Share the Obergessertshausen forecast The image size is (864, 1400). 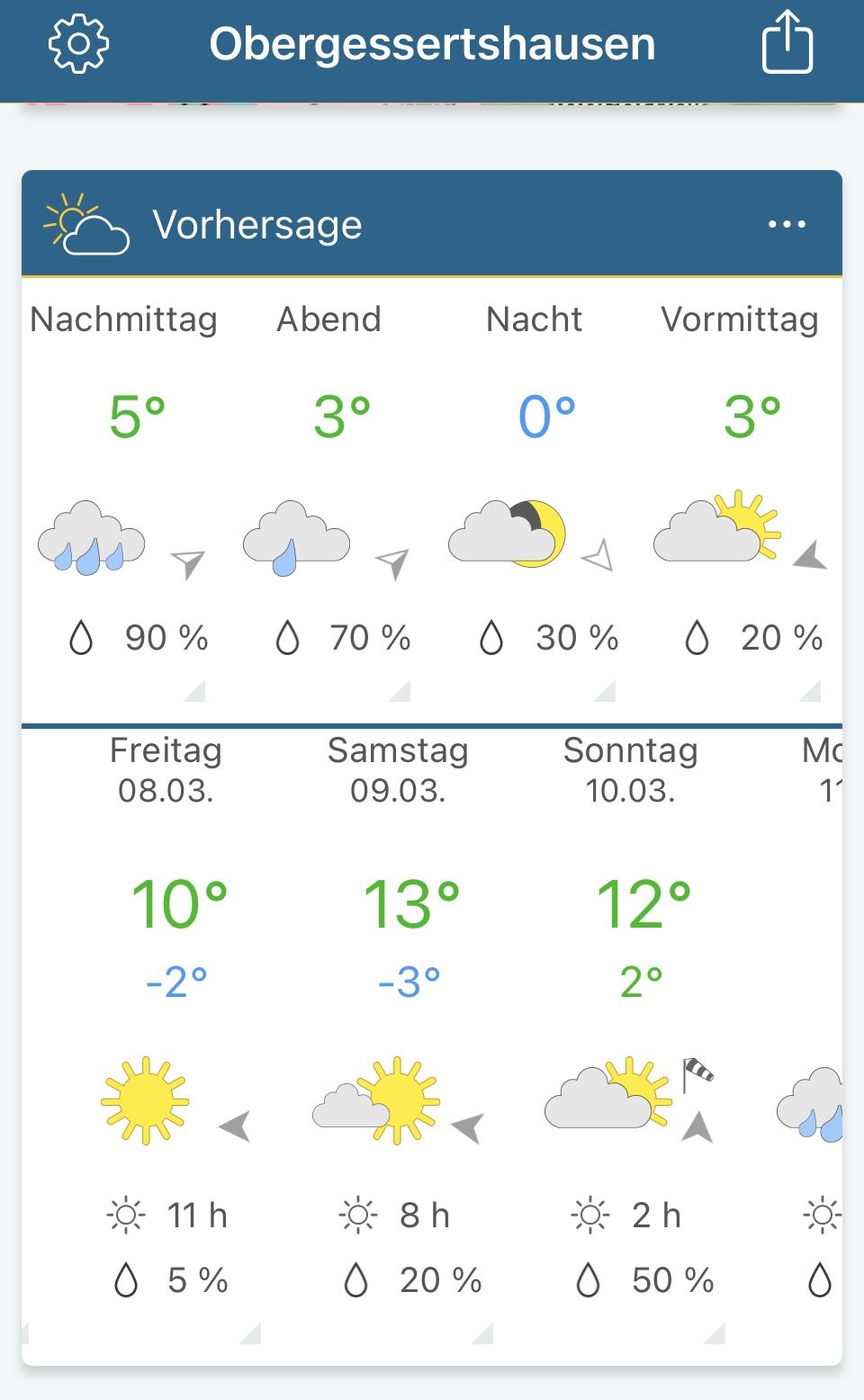pyautogui.click(x=787, y=42)
